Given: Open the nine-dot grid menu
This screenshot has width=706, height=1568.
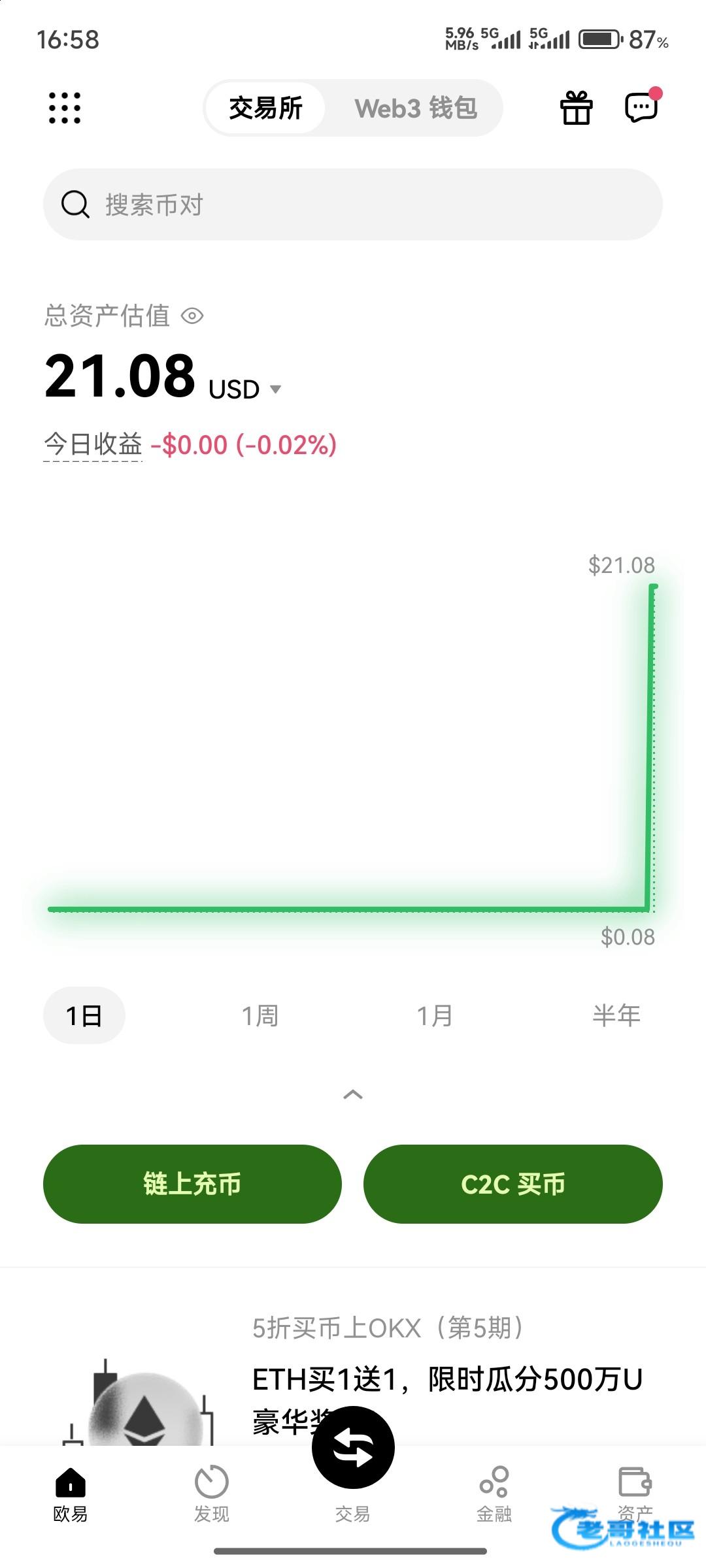Looking at the screenshot, I should [x=65, y=108].
